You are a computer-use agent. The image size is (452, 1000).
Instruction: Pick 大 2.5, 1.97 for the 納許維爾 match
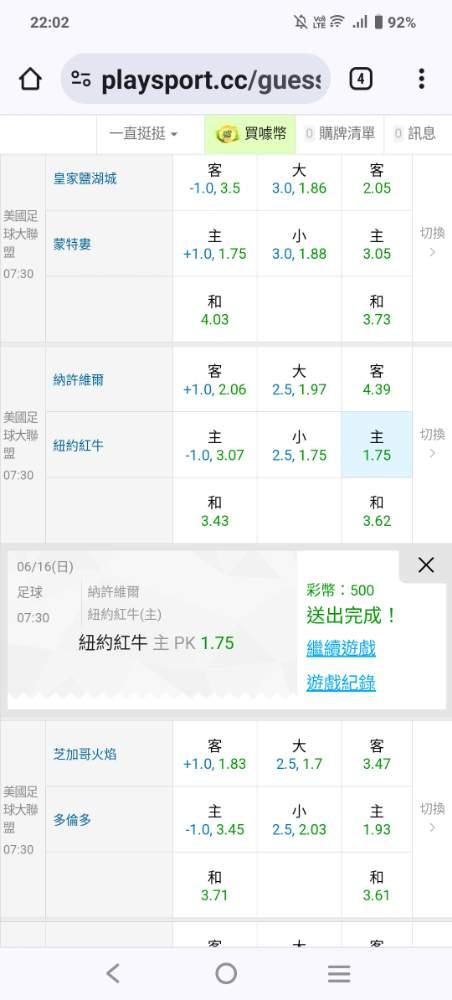[299, 380]
